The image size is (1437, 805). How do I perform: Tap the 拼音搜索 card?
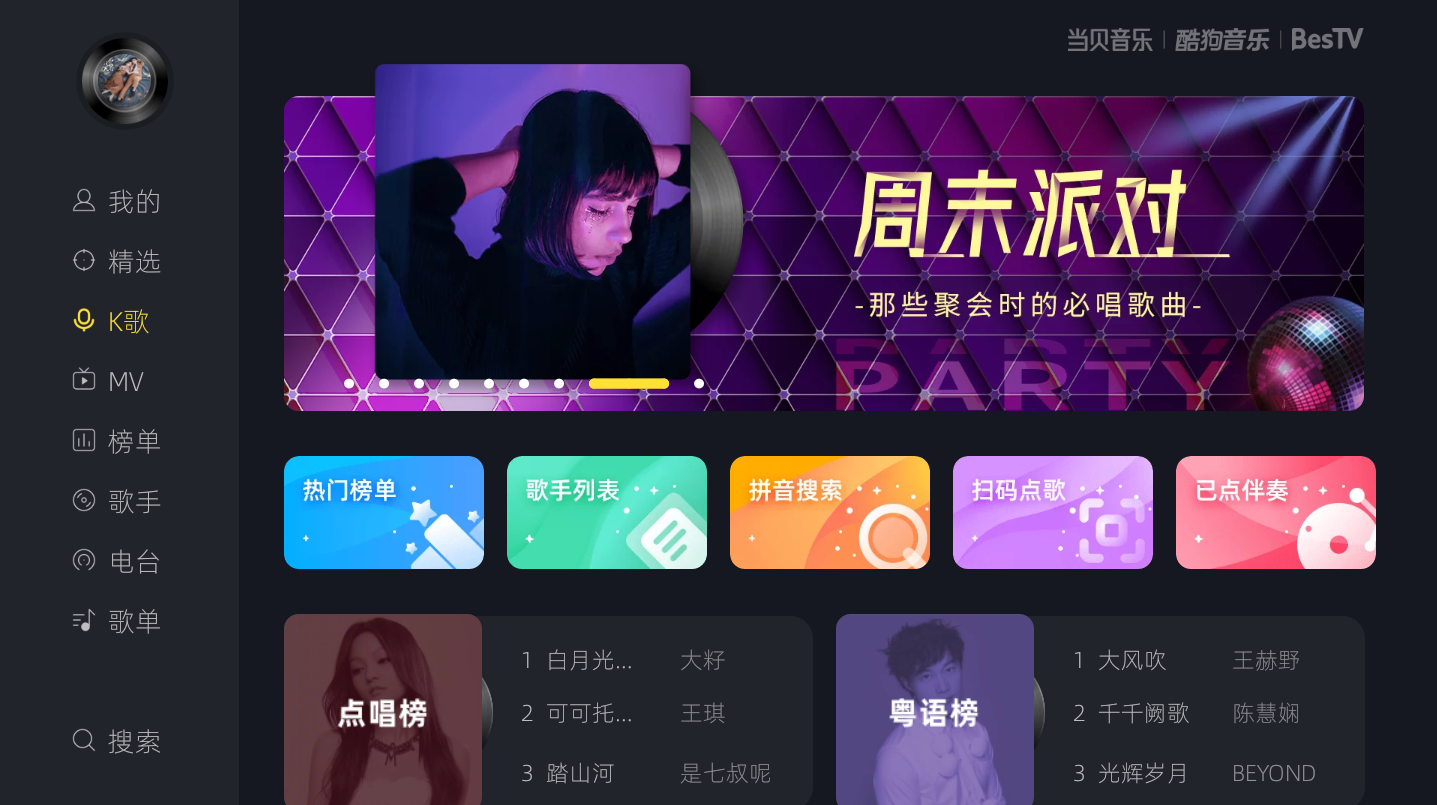tap(830, 513)
